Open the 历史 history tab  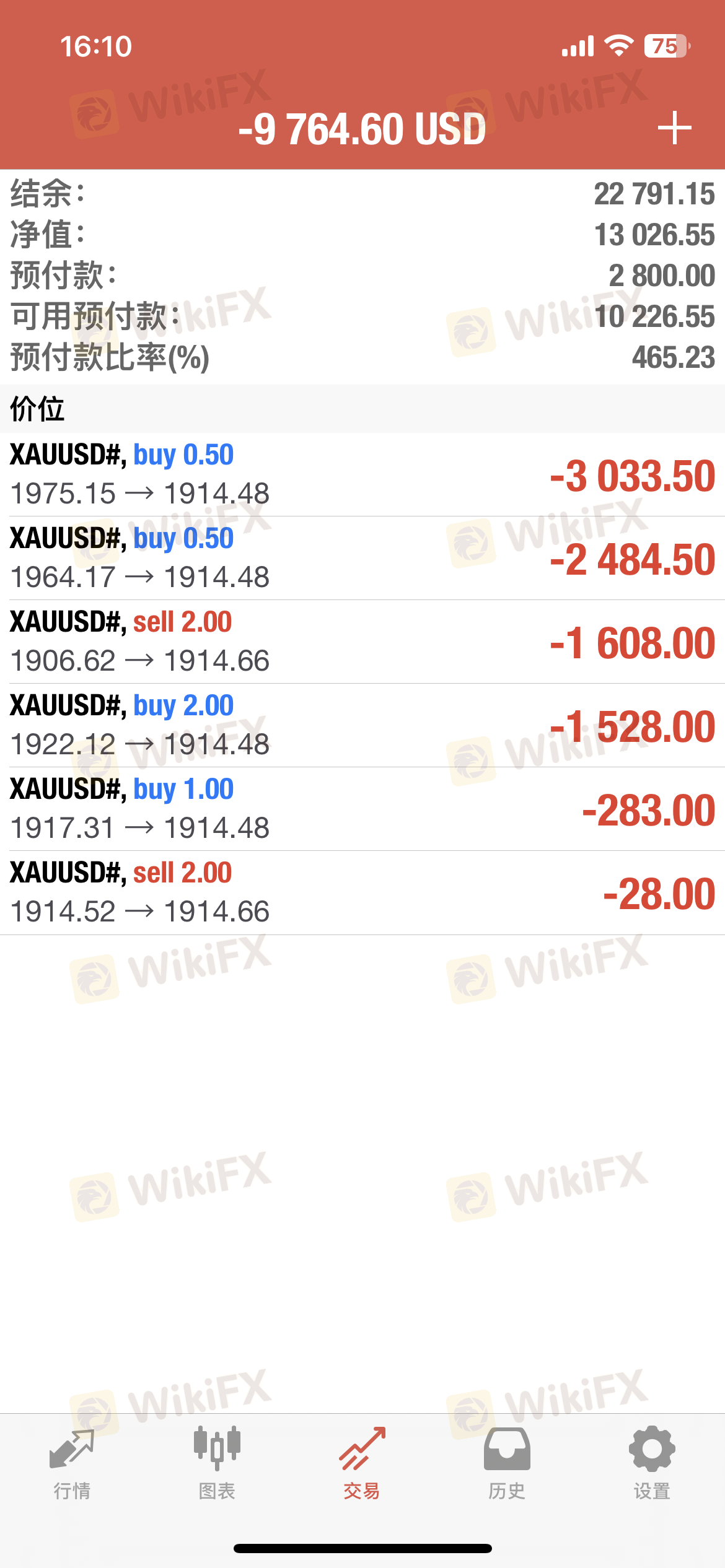click(x=507, y=1464)
